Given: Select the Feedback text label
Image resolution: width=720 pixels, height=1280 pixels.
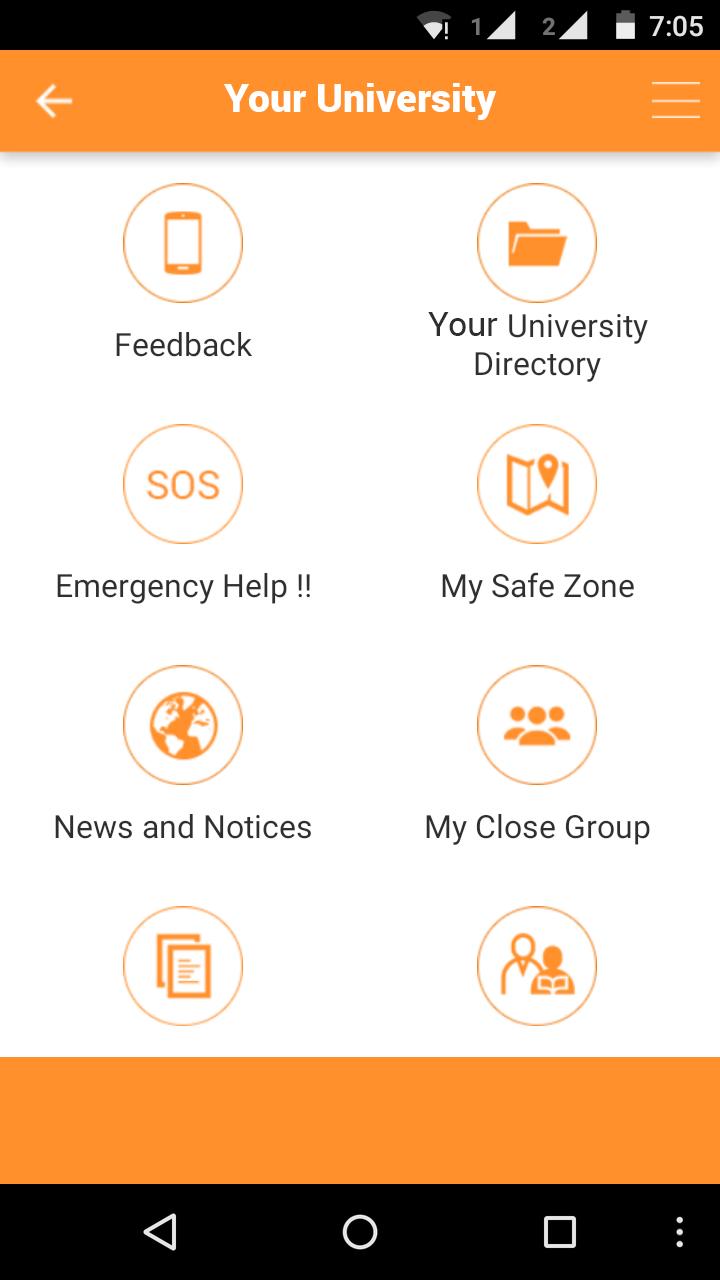Looking at the screenshot, I should pos(183,344).
